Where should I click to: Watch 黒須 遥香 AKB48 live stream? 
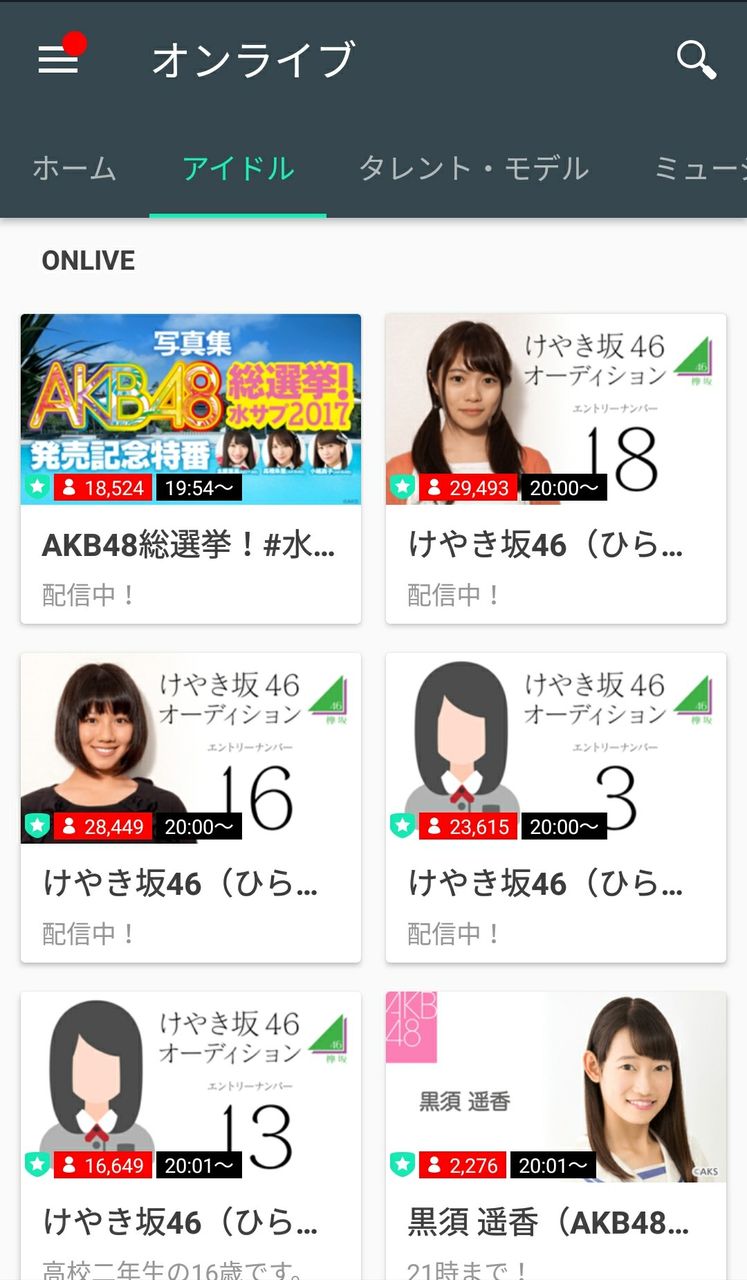pos(556,1135)
